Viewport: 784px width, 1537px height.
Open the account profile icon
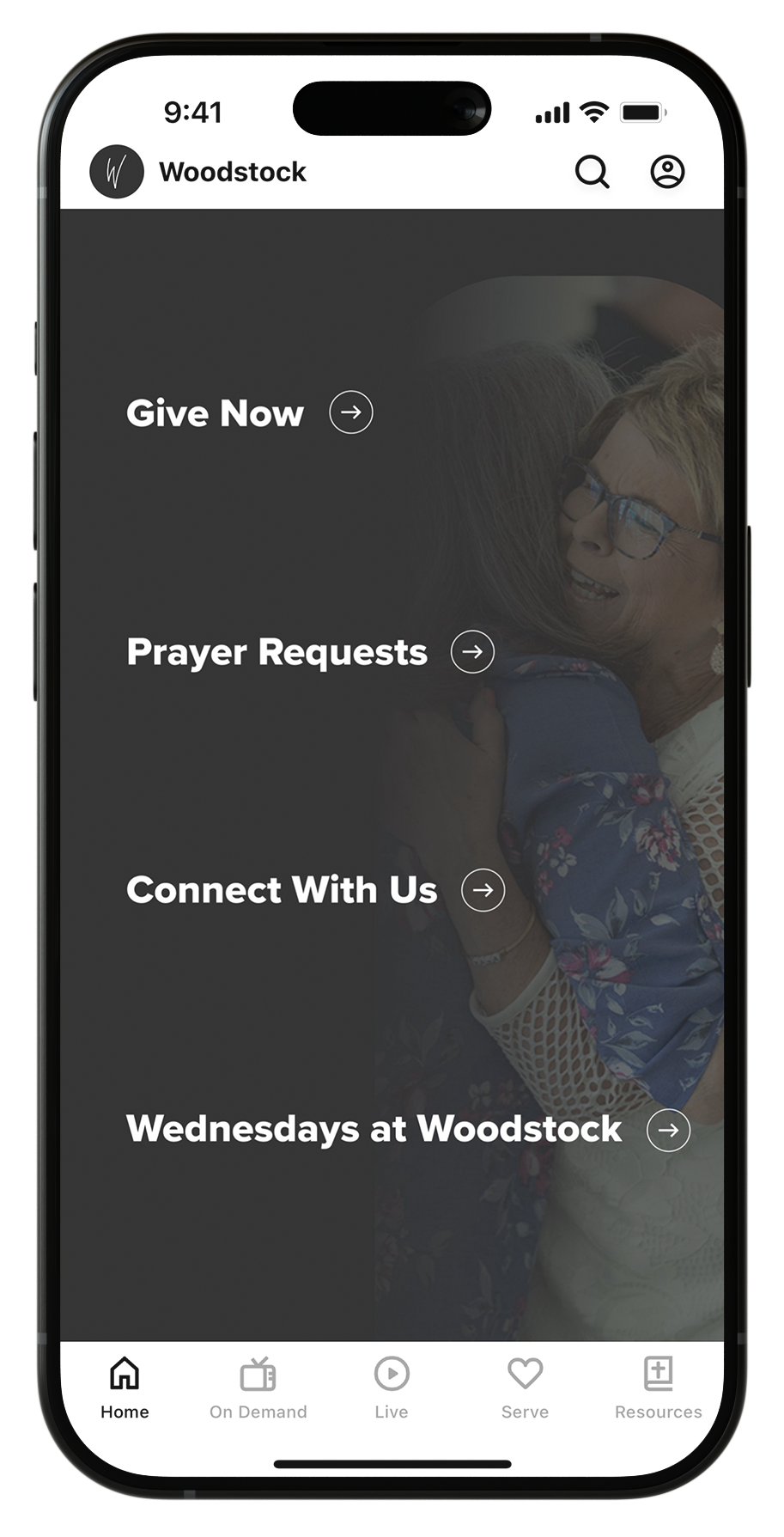click(667, 172)
